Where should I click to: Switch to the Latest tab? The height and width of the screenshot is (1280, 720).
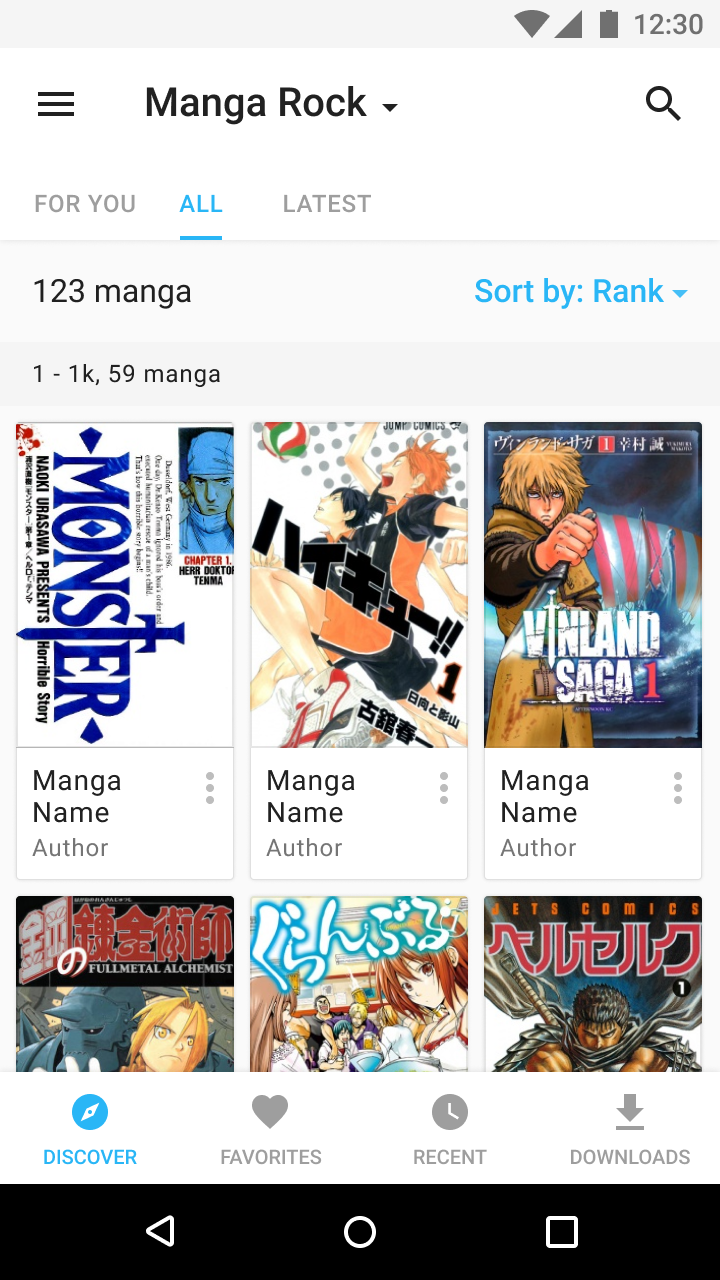click(327, 204)
